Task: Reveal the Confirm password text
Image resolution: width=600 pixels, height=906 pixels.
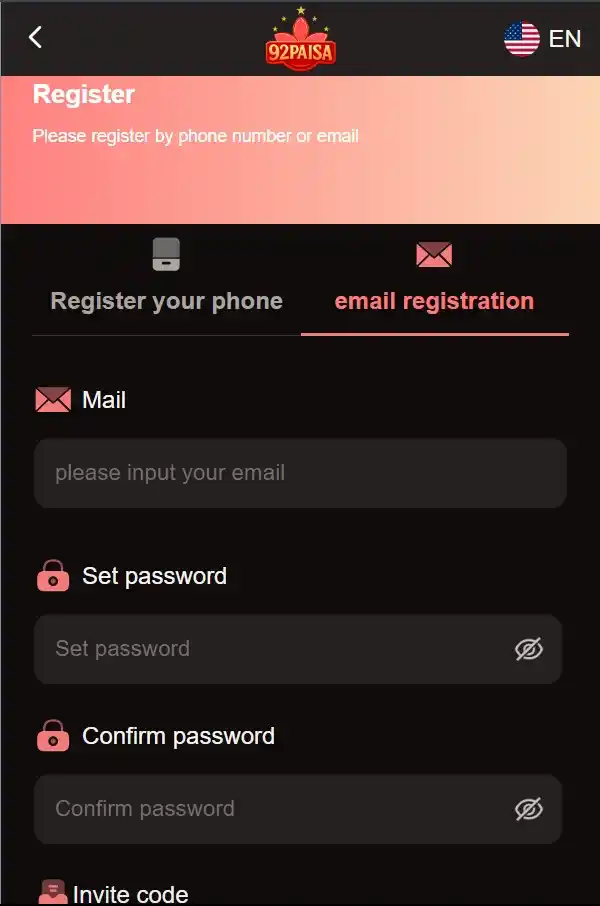Action: coord(528,809)
